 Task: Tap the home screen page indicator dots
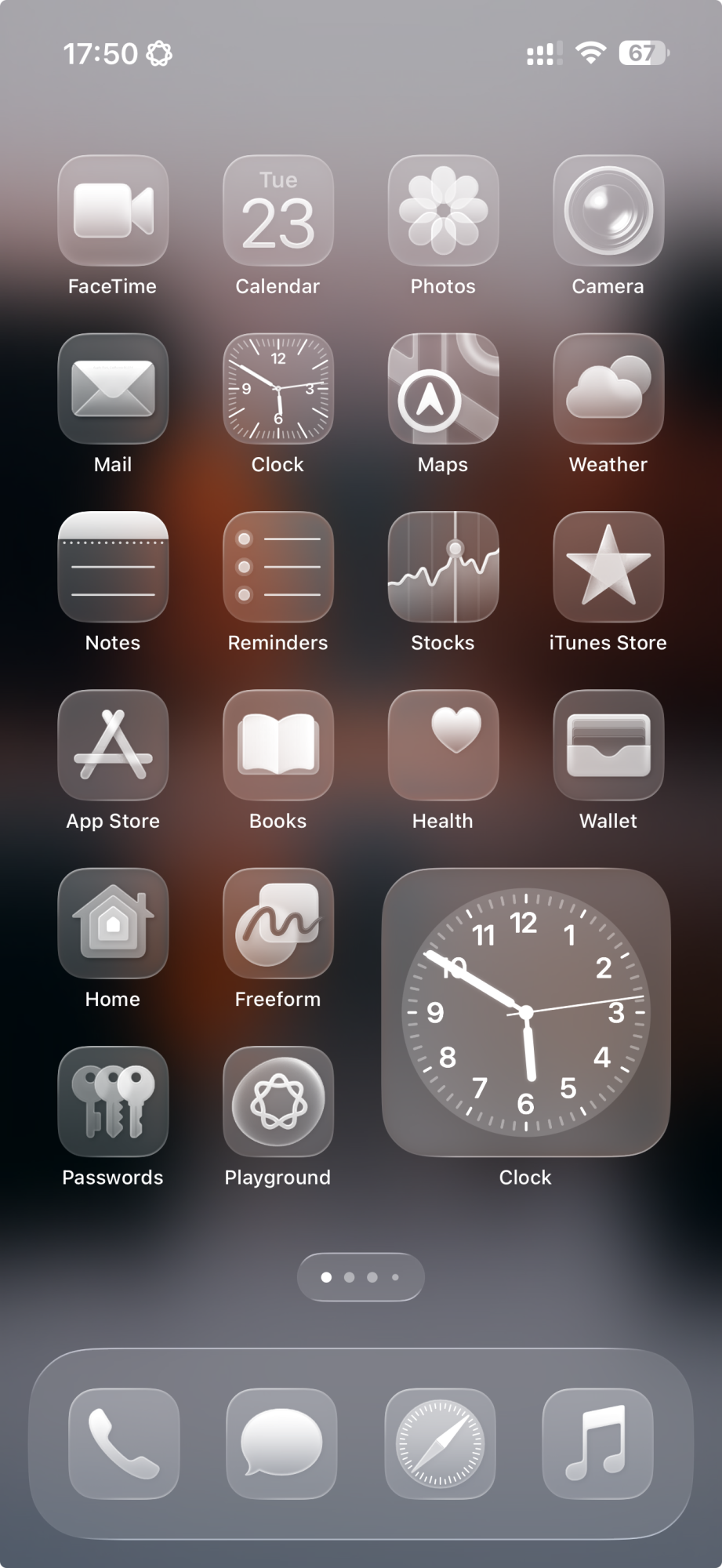361,1277
